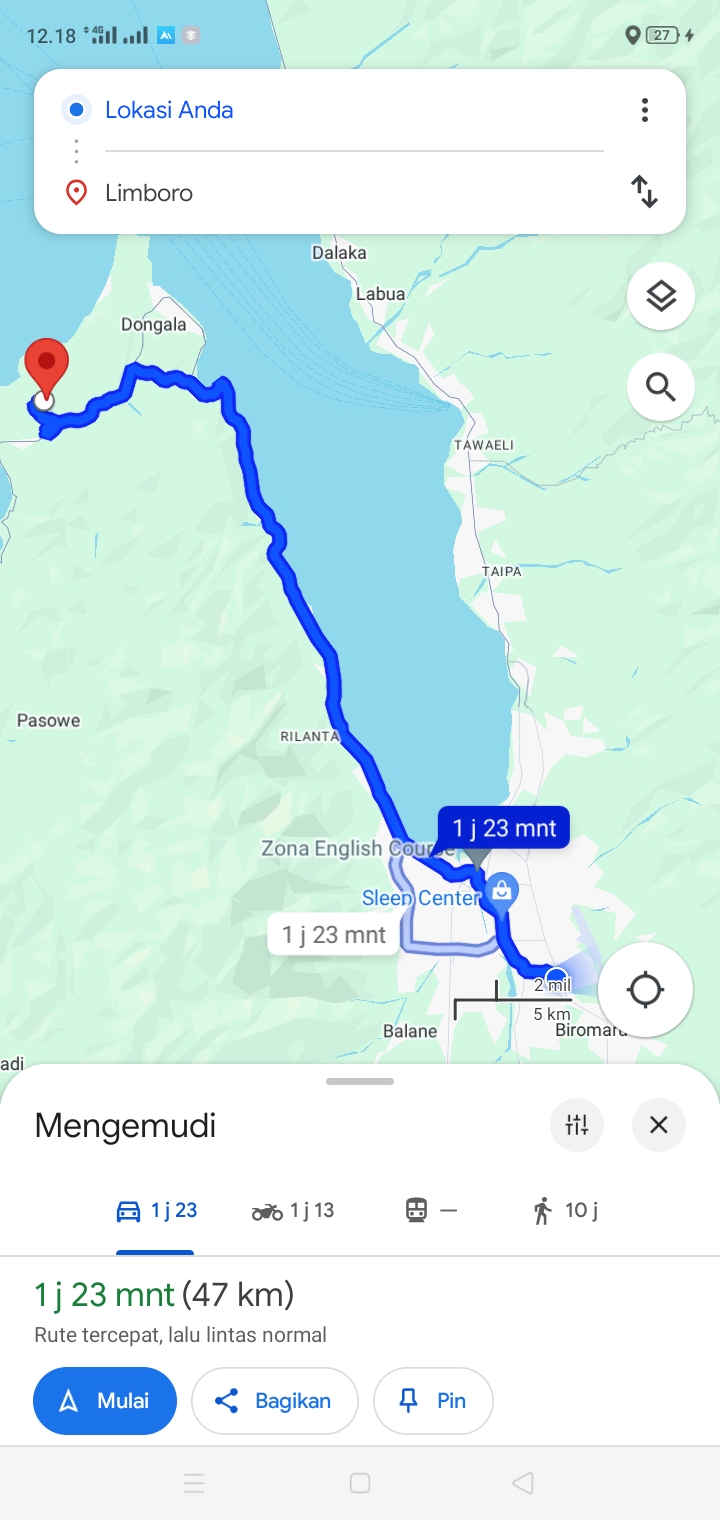This screenshot has width=720, height=1520.
Task: Choose the alternate gray route label
Action: [x=334, y=935]
